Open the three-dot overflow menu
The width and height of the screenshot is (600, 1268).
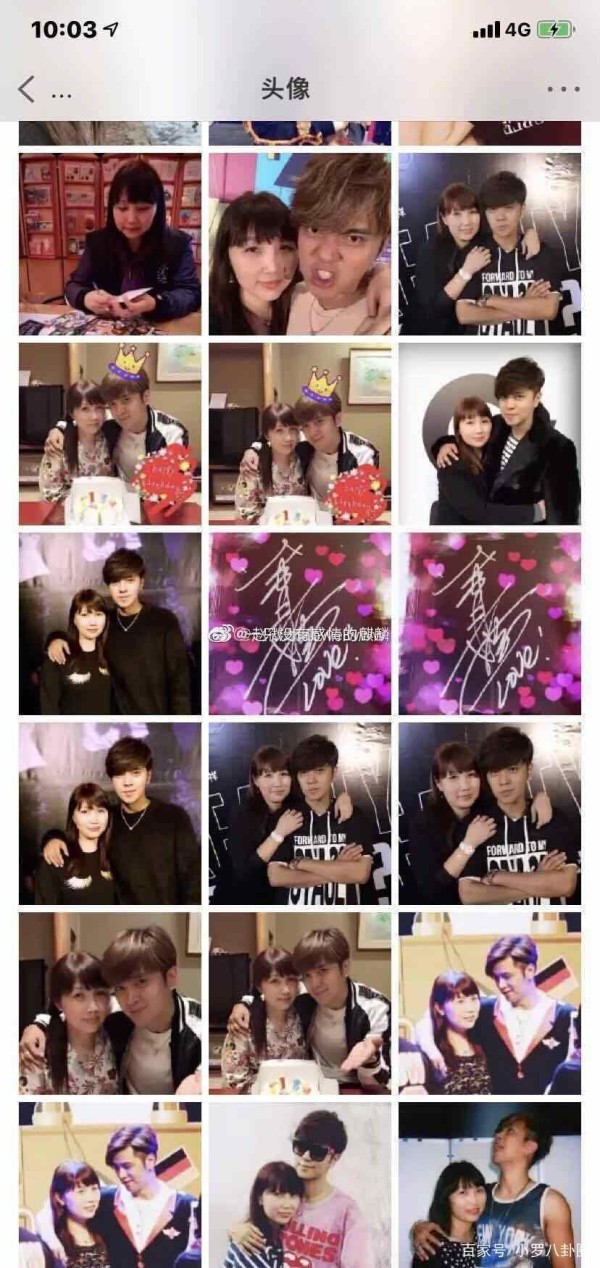click(x=563, y=90)
